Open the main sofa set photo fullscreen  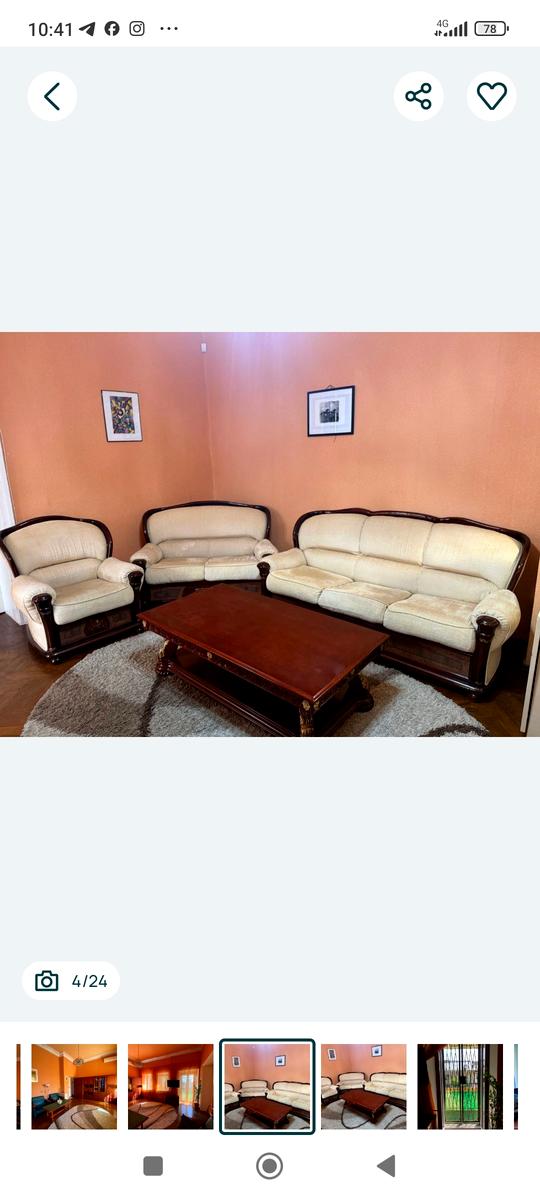(x=270, y=534)
